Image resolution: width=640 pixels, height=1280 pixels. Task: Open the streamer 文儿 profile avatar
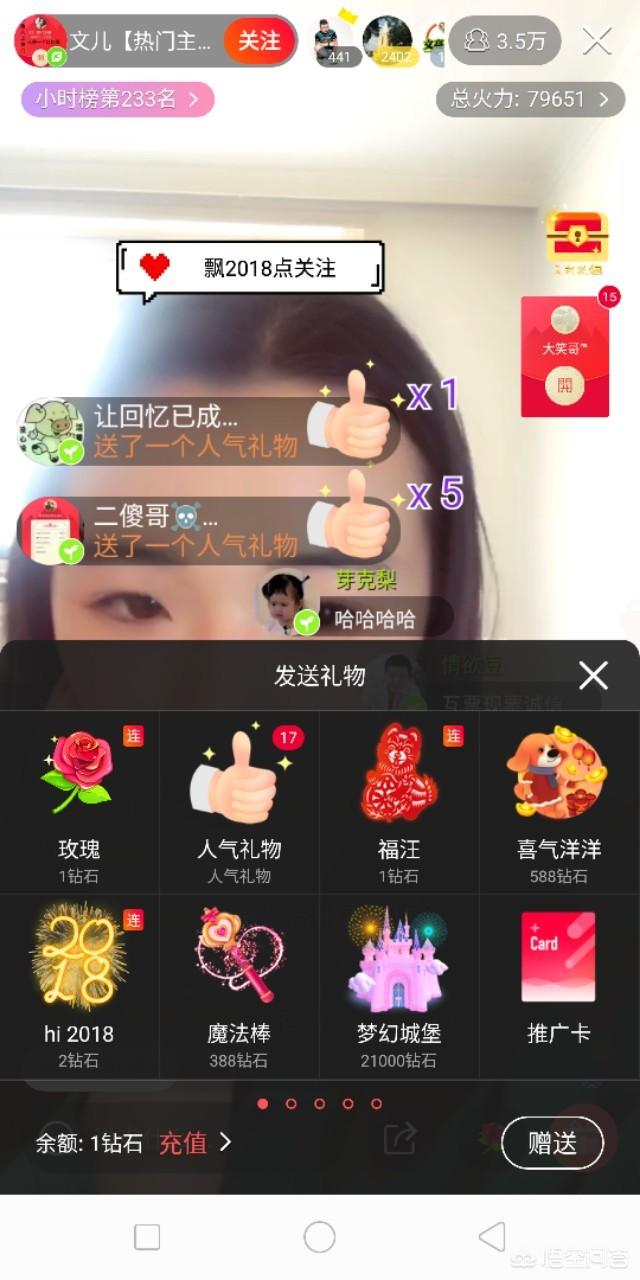click(40, 41)
